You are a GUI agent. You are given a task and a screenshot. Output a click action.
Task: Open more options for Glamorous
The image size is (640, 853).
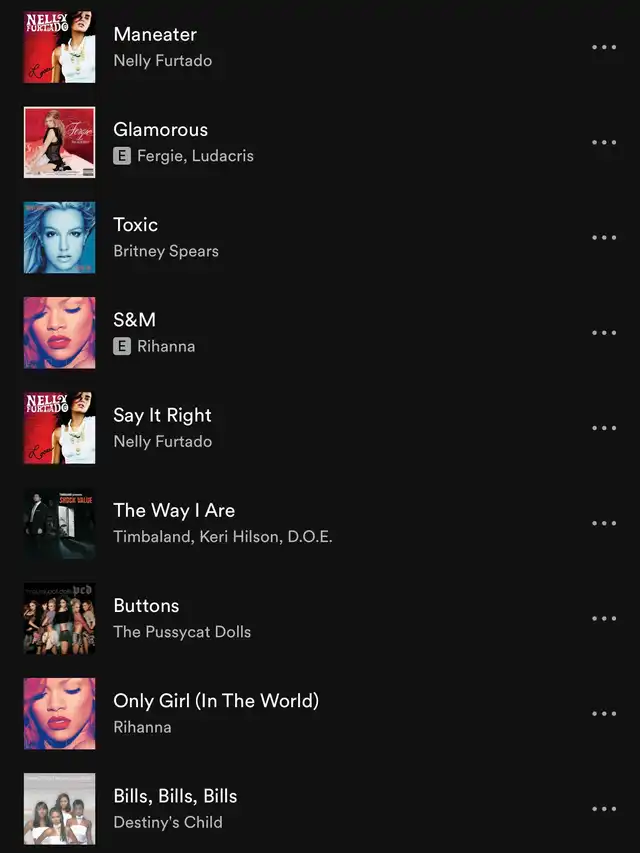point(604,142)
